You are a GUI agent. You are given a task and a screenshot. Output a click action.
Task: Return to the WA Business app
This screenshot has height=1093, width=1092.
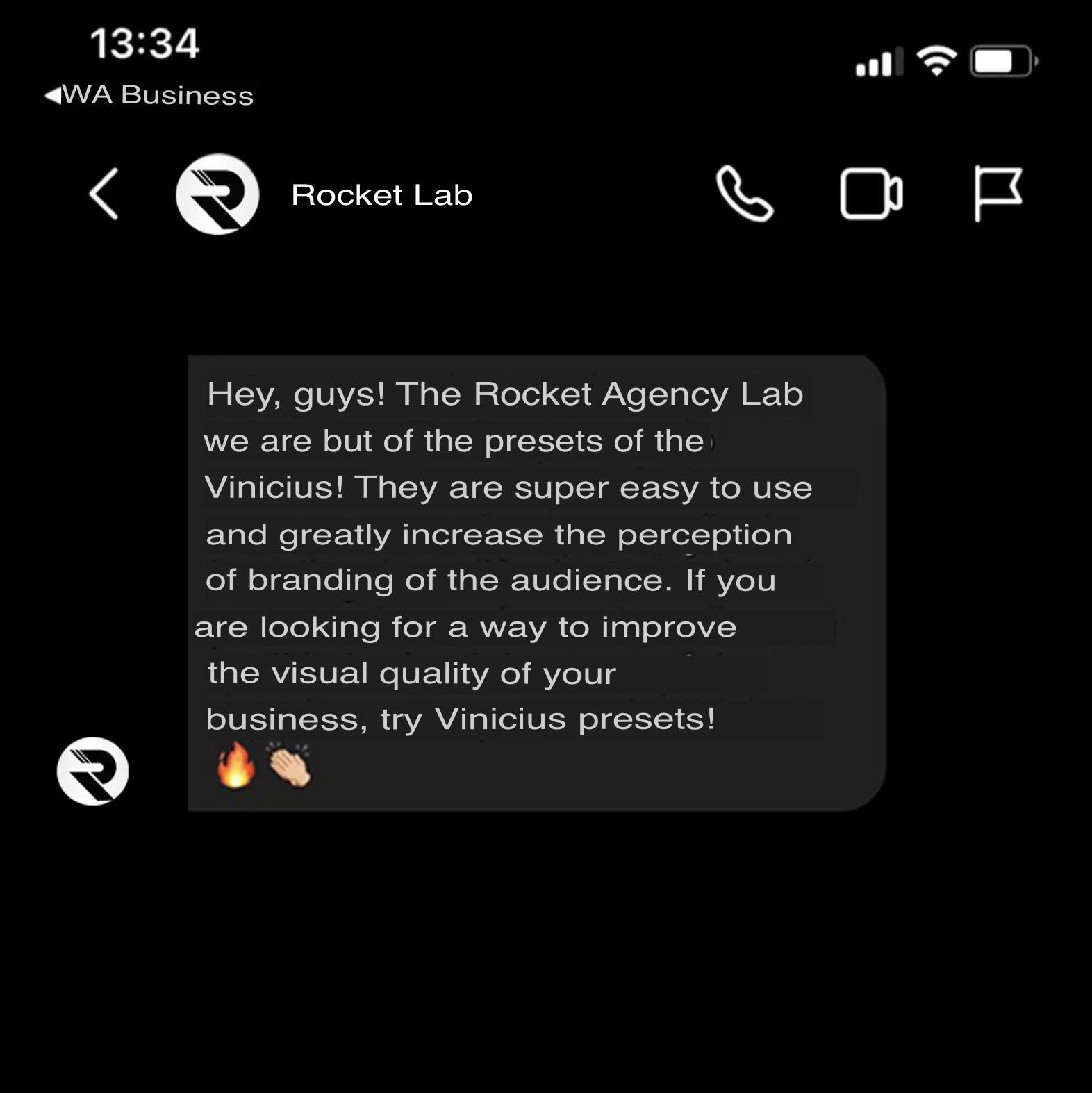coord(149,95)
